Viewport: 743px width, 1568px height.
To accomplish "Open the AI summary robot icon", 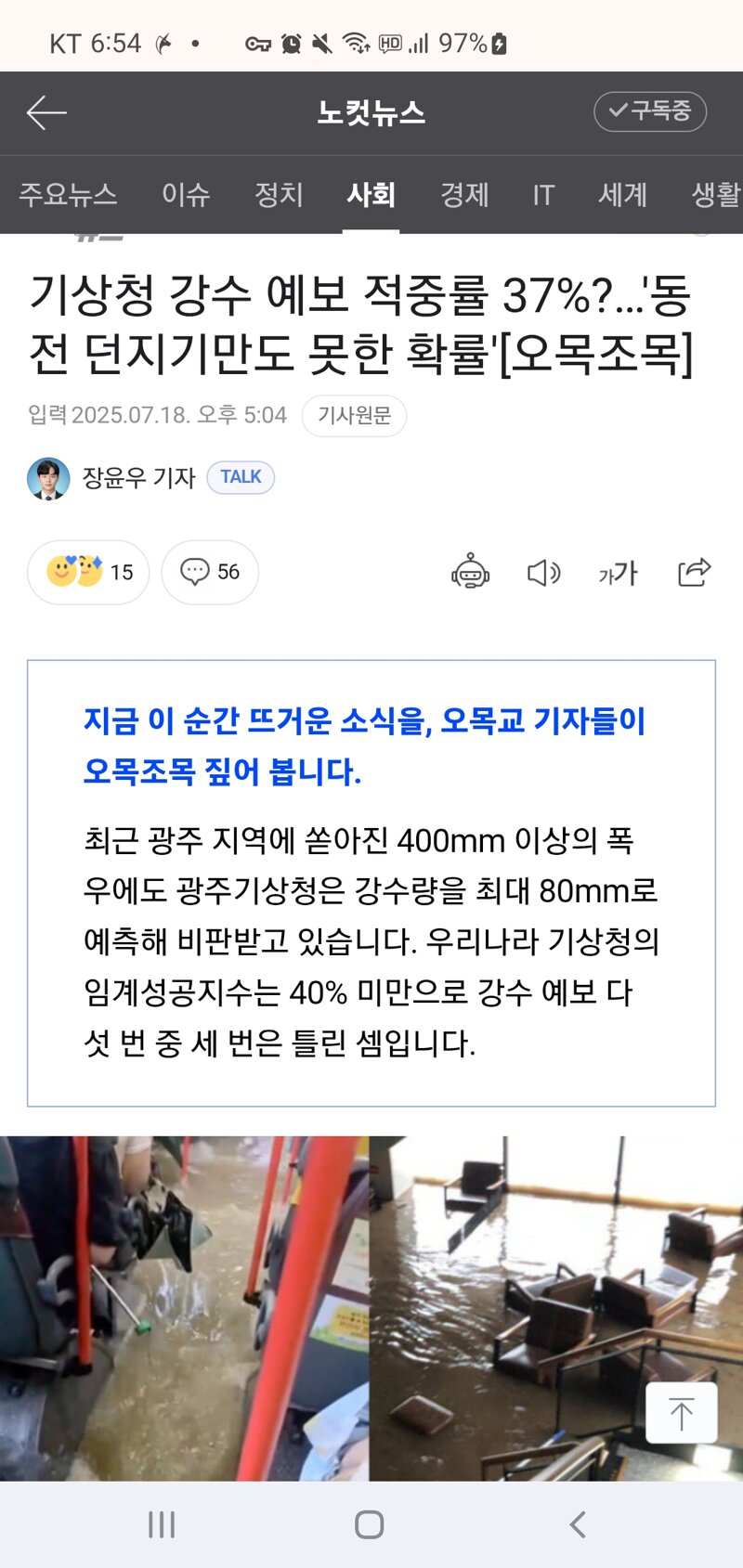I will click(x=470, y=573).
